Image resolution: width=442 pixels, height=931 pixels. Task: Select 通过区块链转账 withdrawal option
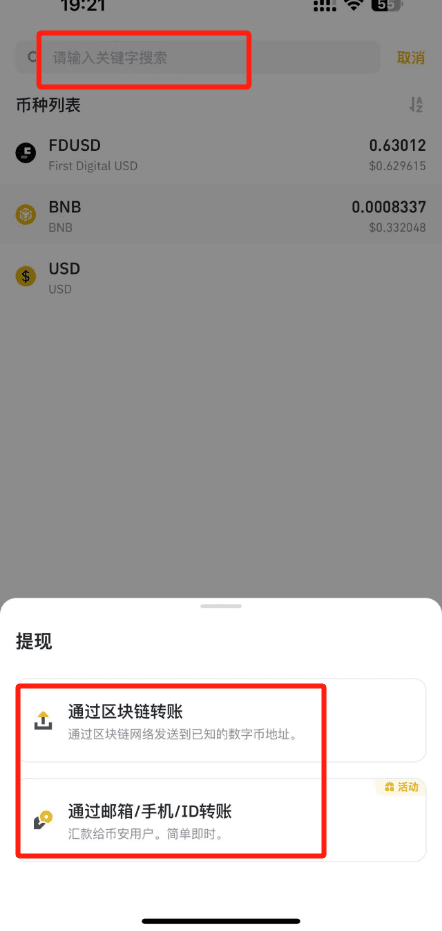221,720
